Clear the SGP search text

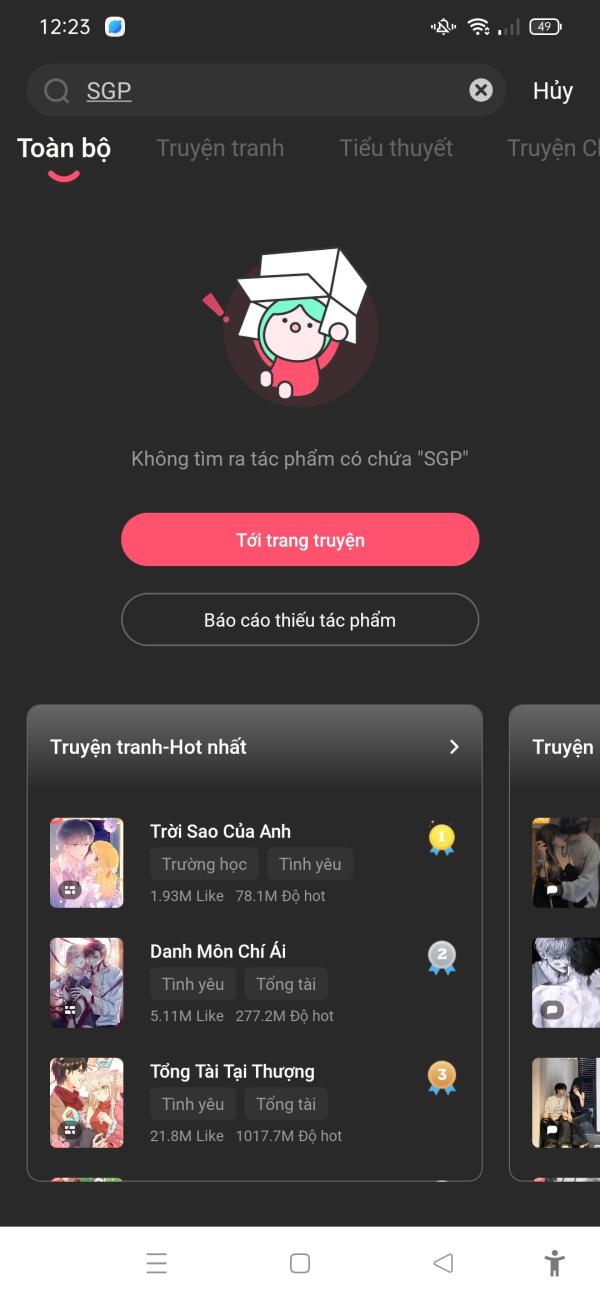click(481, 91)
